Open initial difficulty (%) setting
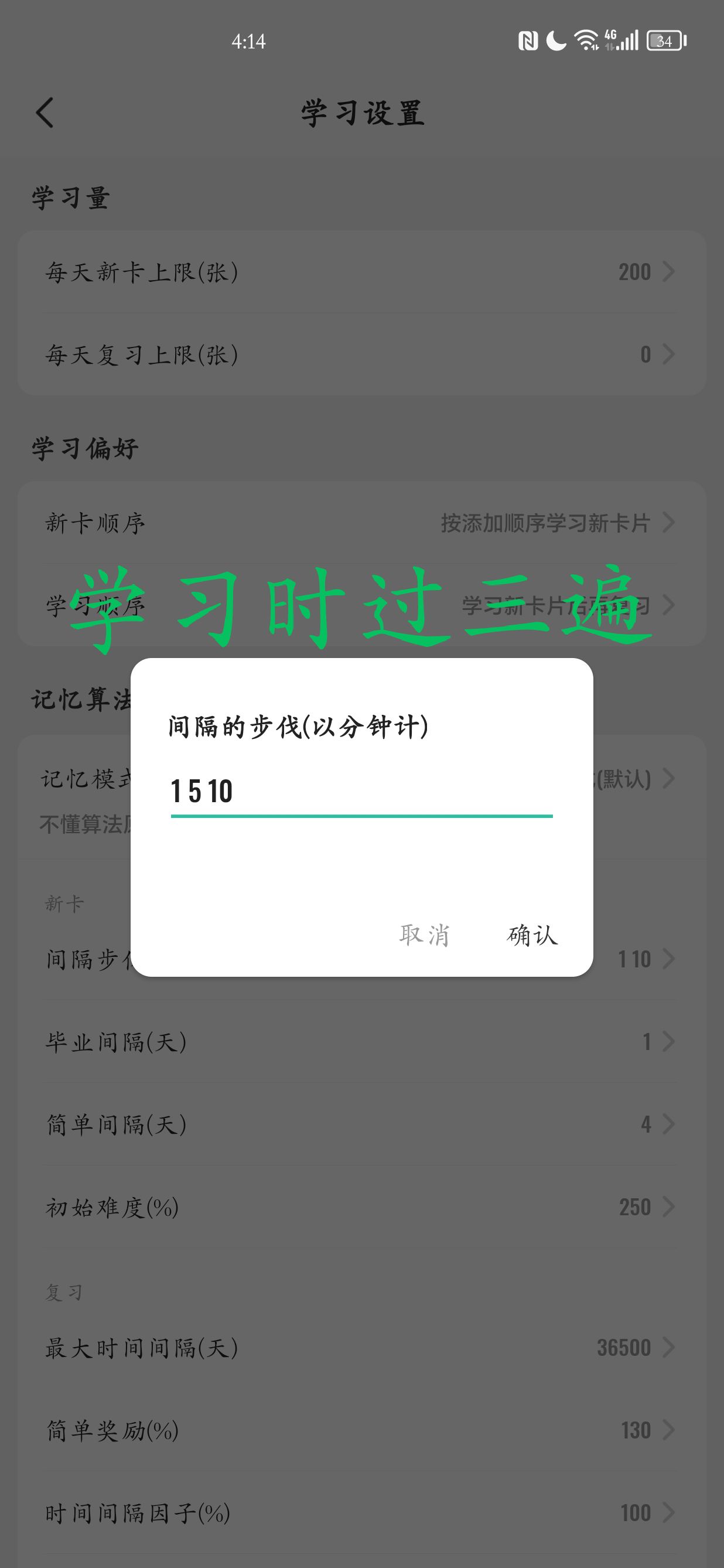Screen dimensions: 724x1568 (x=361, y=1206)
